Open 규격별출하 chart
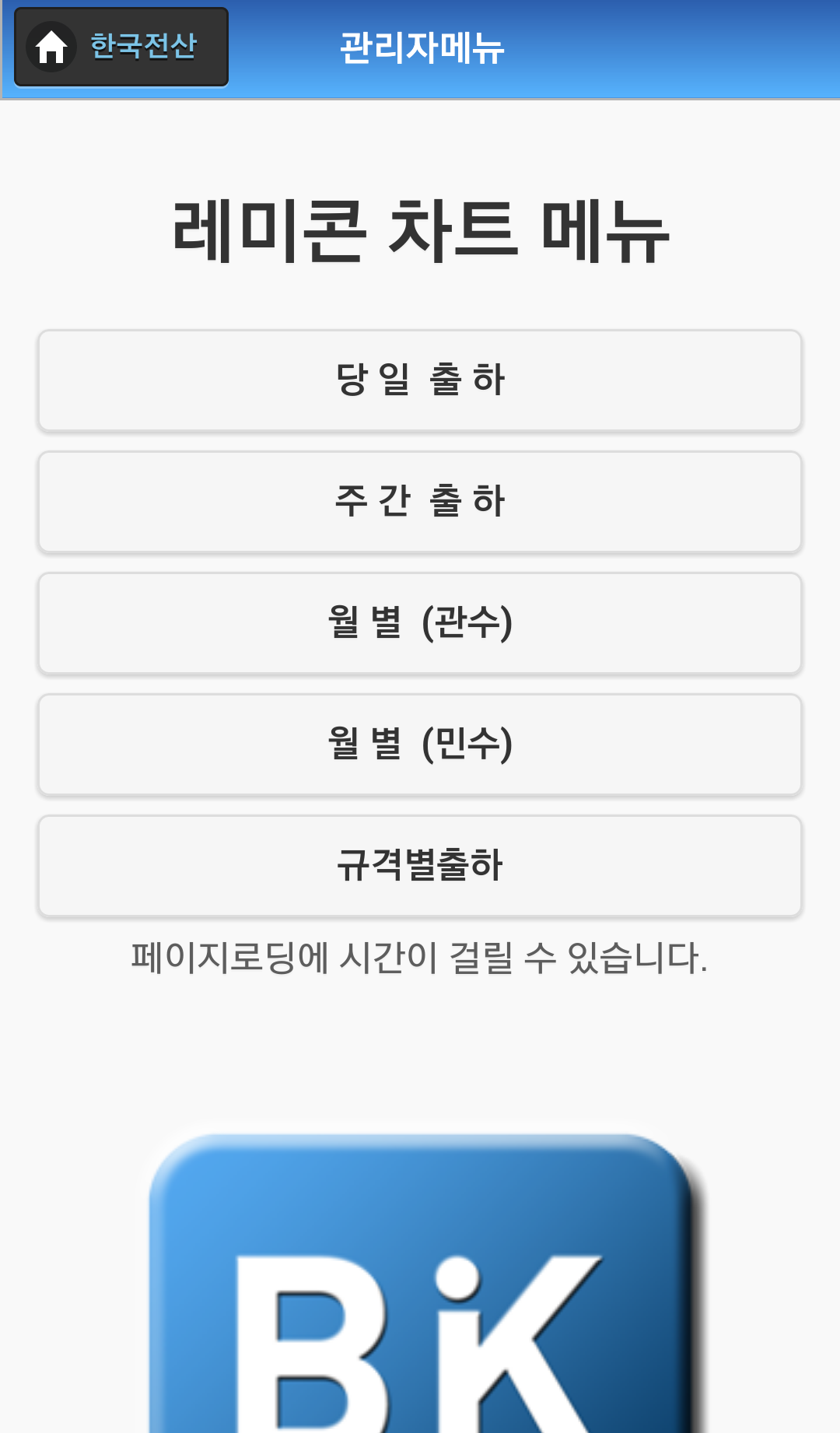 420,866
